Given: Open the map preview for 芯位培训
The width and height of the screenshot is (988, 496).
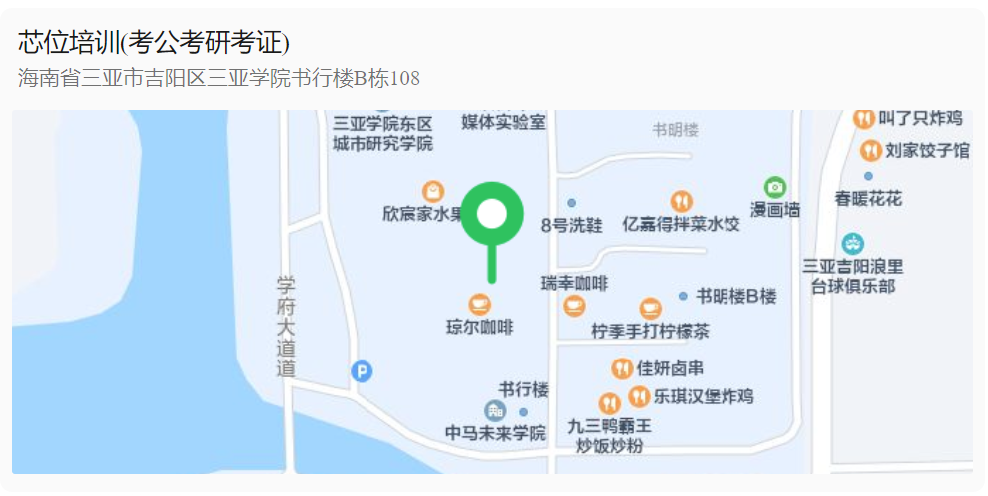Looking at the screenshot, I should [492, 291].
